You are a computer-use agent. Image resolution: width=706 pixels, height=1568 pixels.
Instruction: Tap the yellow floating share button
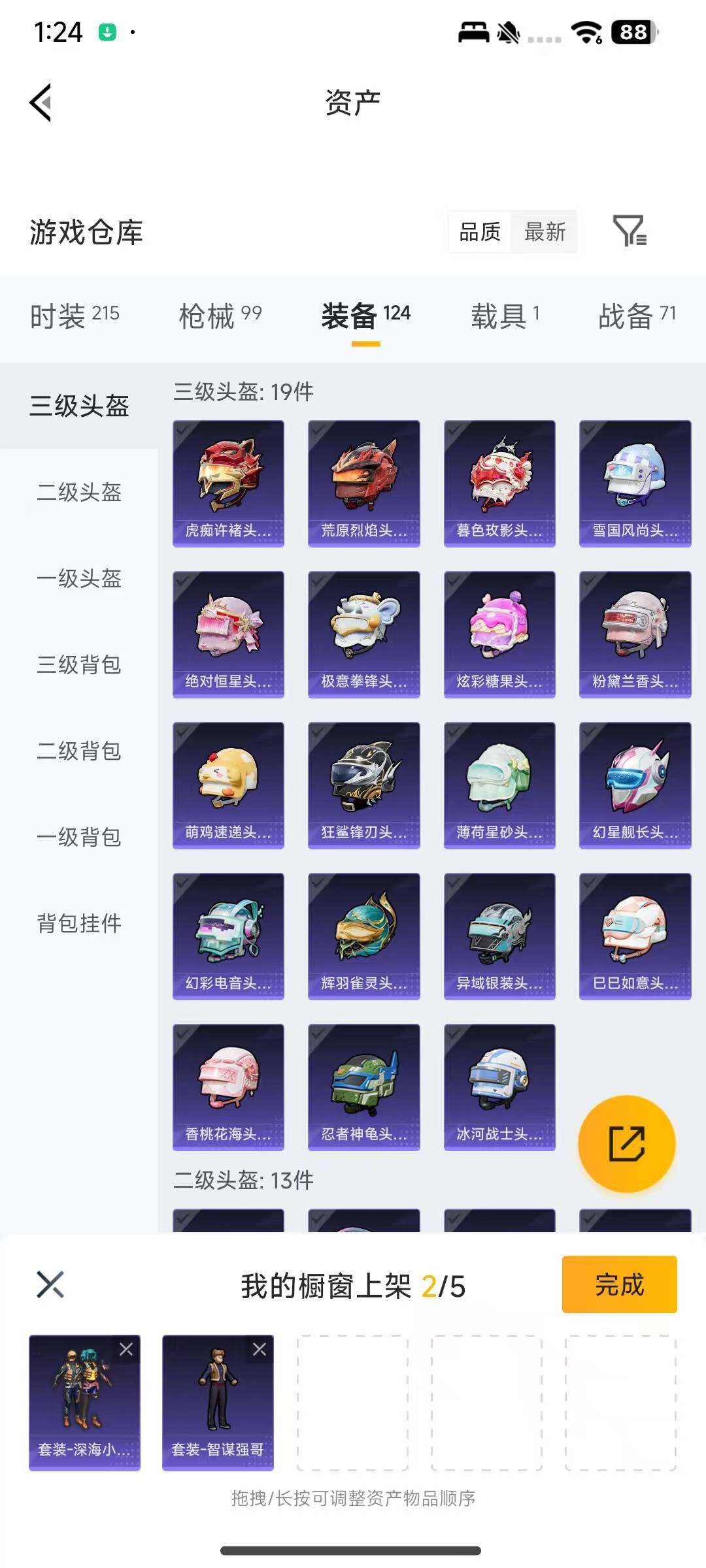click(x=626, y=1145)
